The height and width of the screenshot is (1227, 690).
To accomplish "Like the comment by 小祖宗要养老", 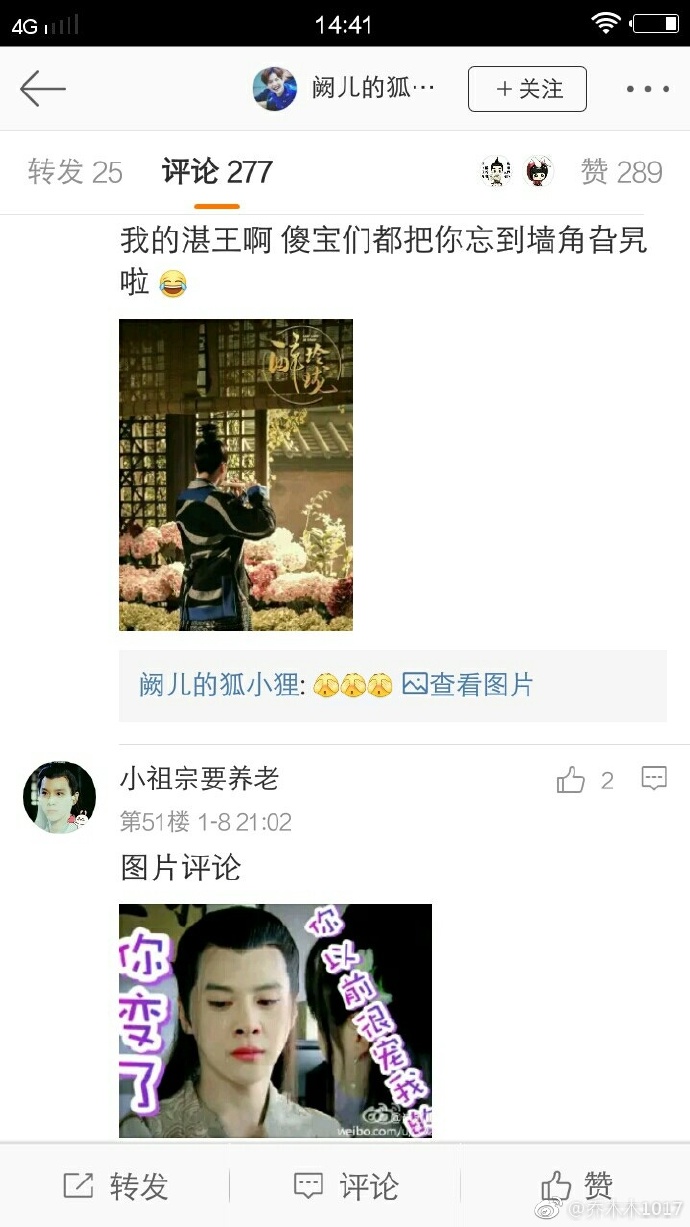I will coord(571,780).
